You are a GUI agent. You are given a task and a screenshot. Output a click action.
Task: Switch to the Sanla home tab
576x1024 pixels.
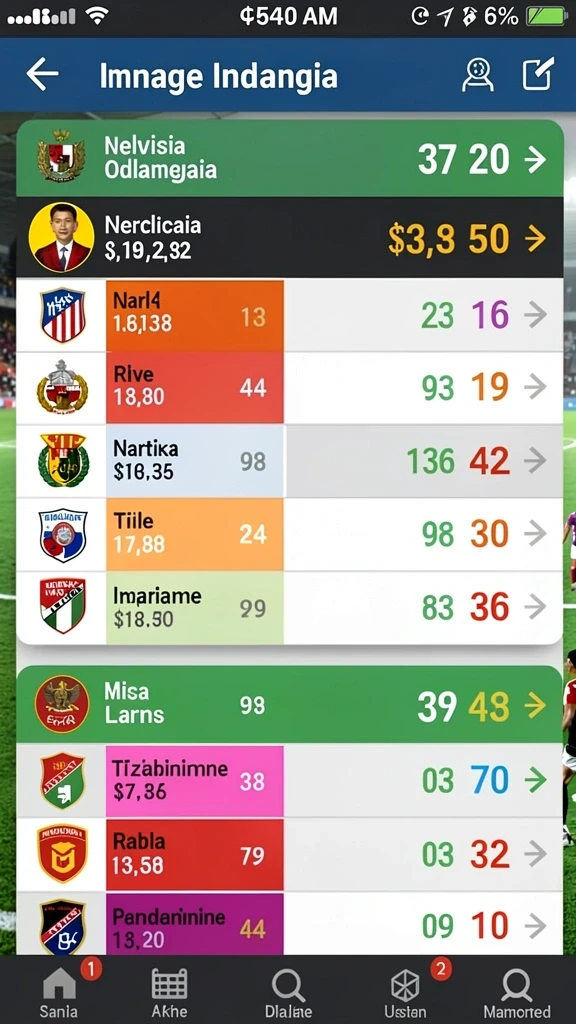click(59, 991)
